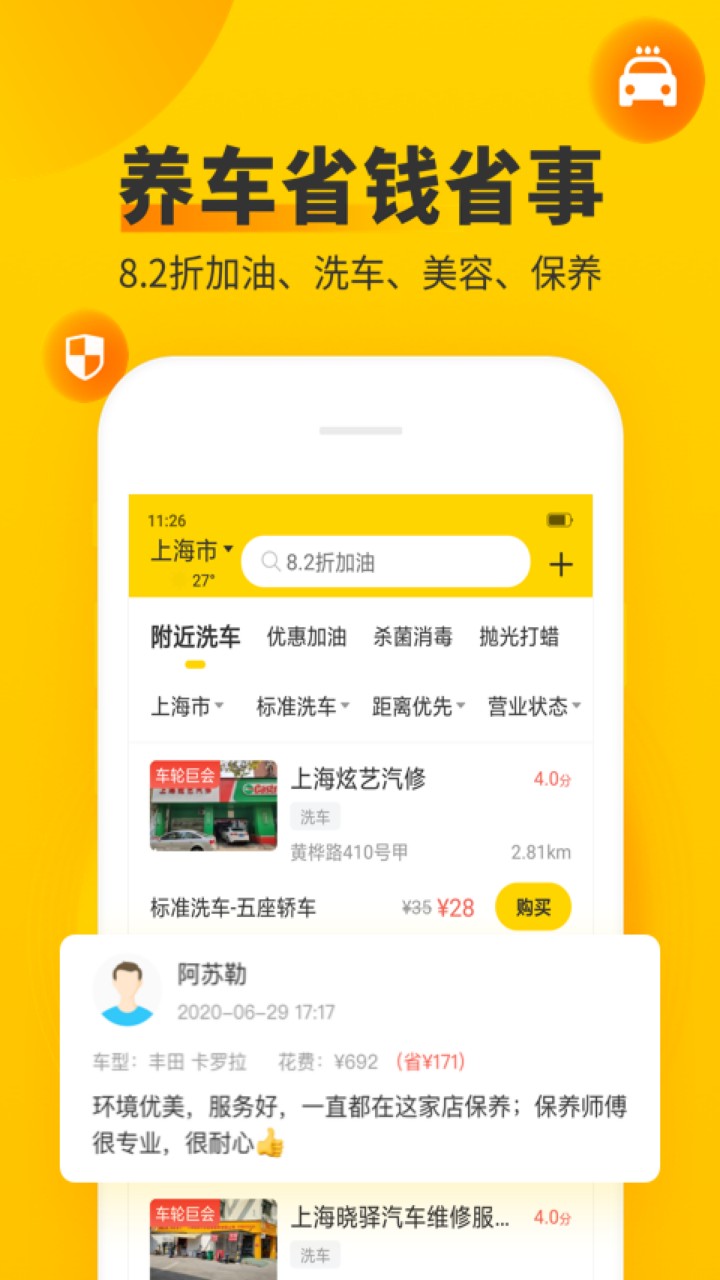Open 阿苏勒's profile avatar
The width and height of the screenshot is (720, 1280).
129,988
